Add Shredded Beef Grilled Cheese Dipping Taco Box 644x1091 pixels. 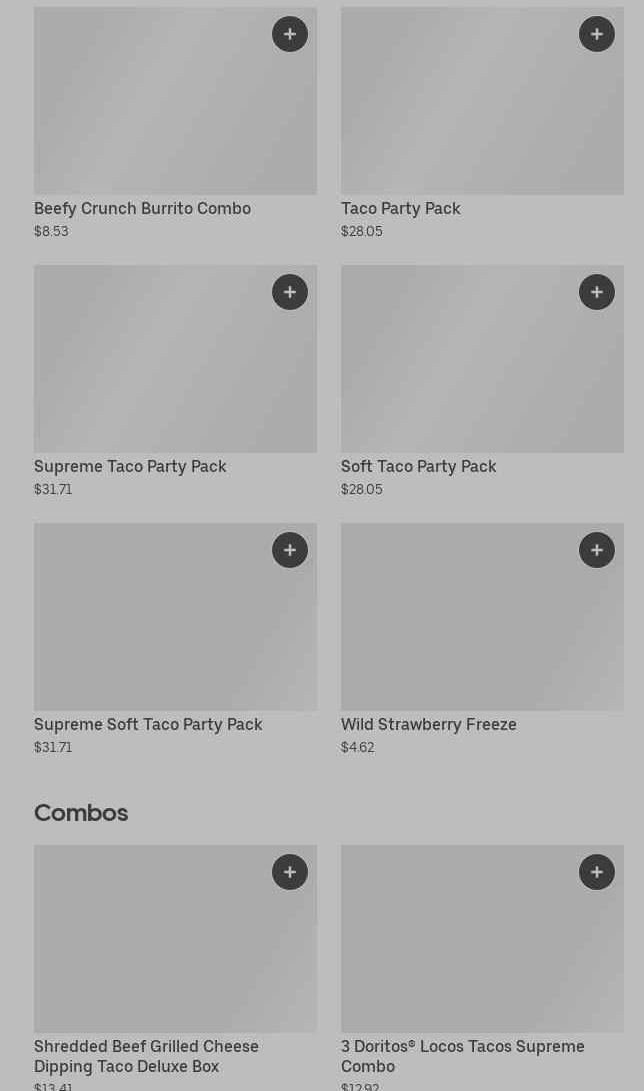click(290, 872)
